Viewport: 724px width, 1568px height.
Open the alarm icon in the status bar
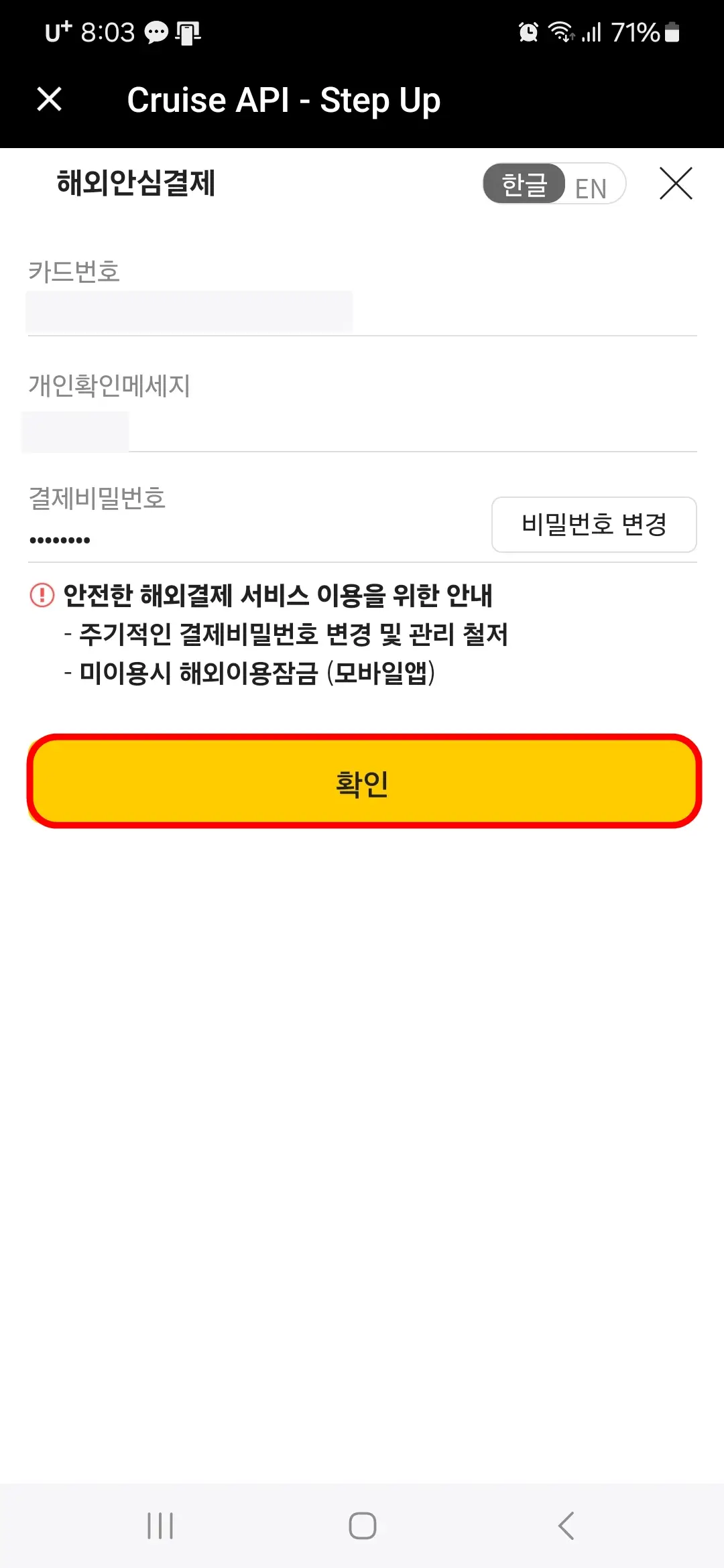pos(529,31)
